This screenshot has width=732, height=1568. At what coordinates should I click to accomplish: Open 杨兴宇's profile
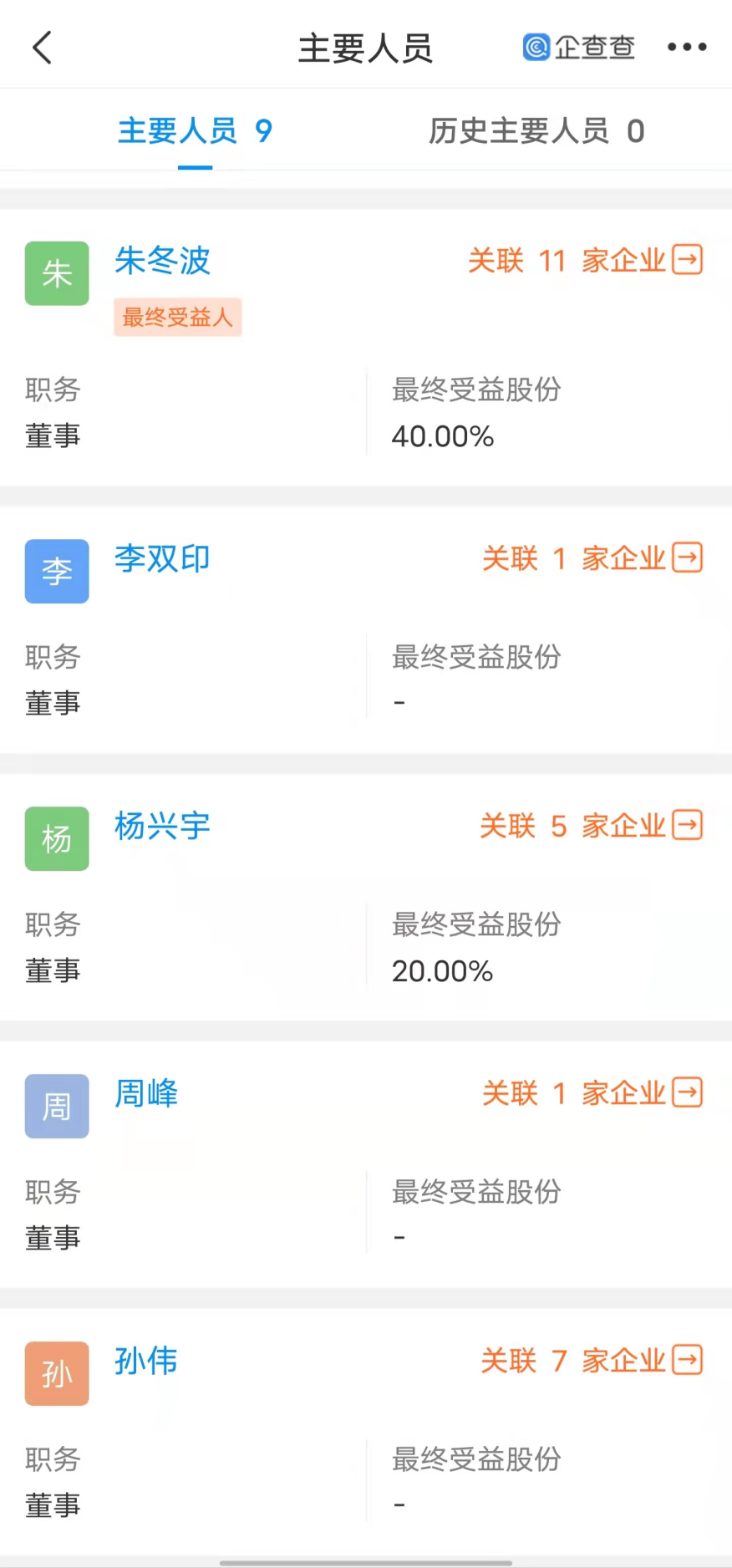click(162, 826)
